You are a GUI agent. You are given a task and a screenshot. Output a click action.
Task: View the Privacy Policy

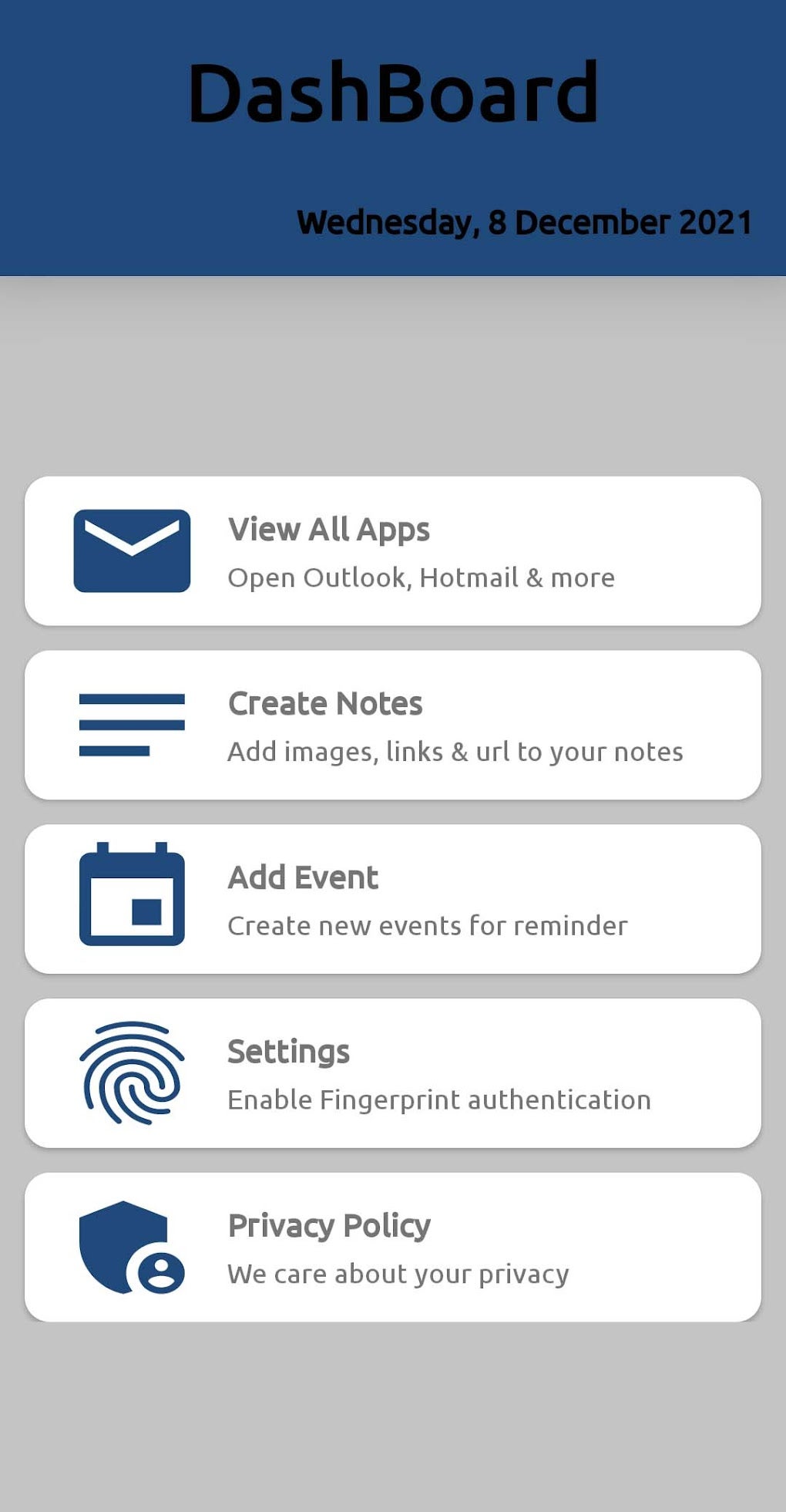(x=393, y=1246)
